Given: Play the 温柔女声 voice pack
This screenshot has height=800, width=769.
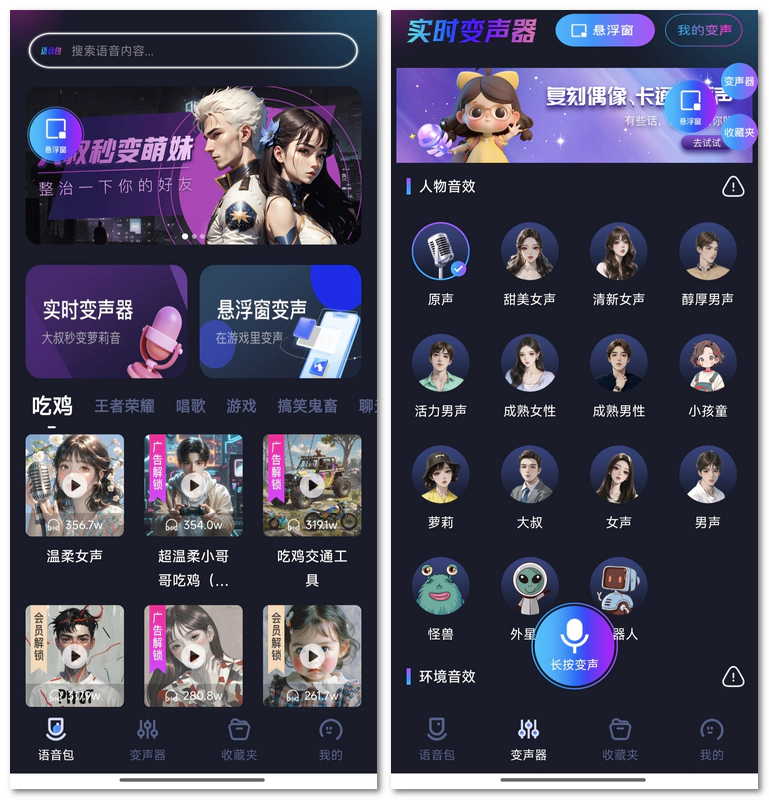Looking at the screenshot, I should [75, 485].
